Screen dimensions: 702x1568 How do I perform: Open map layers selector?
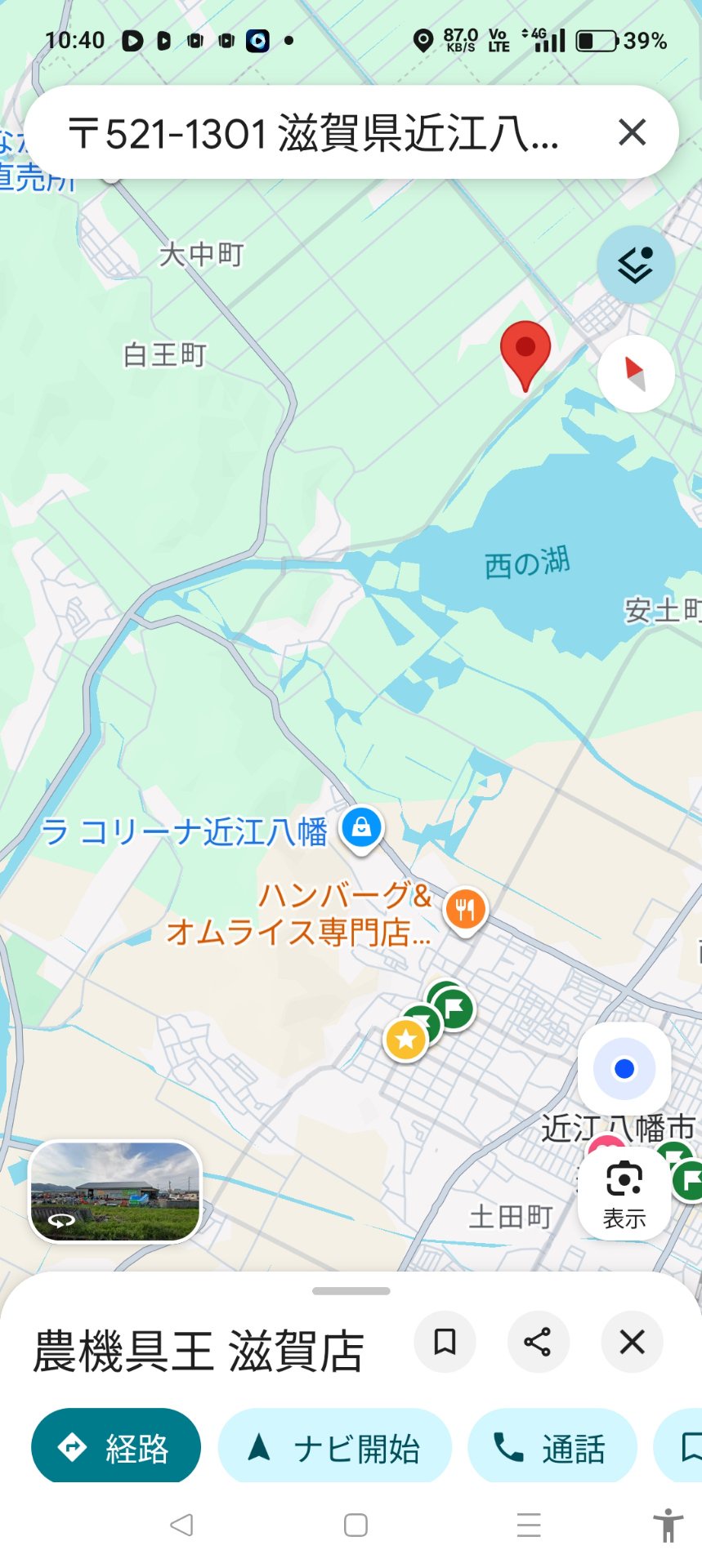(x=635, y=265)
